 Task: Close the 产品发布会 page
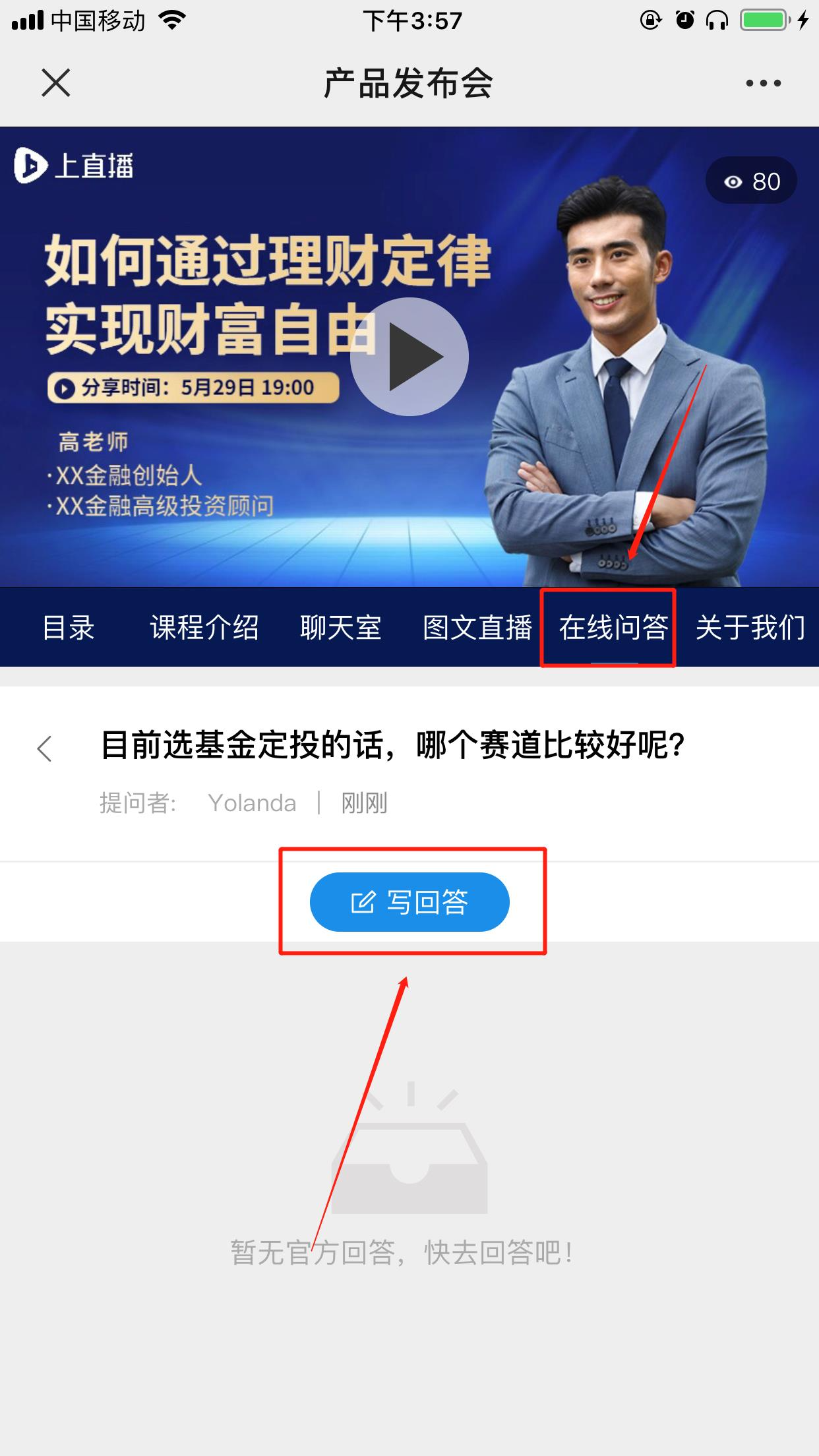56,83
